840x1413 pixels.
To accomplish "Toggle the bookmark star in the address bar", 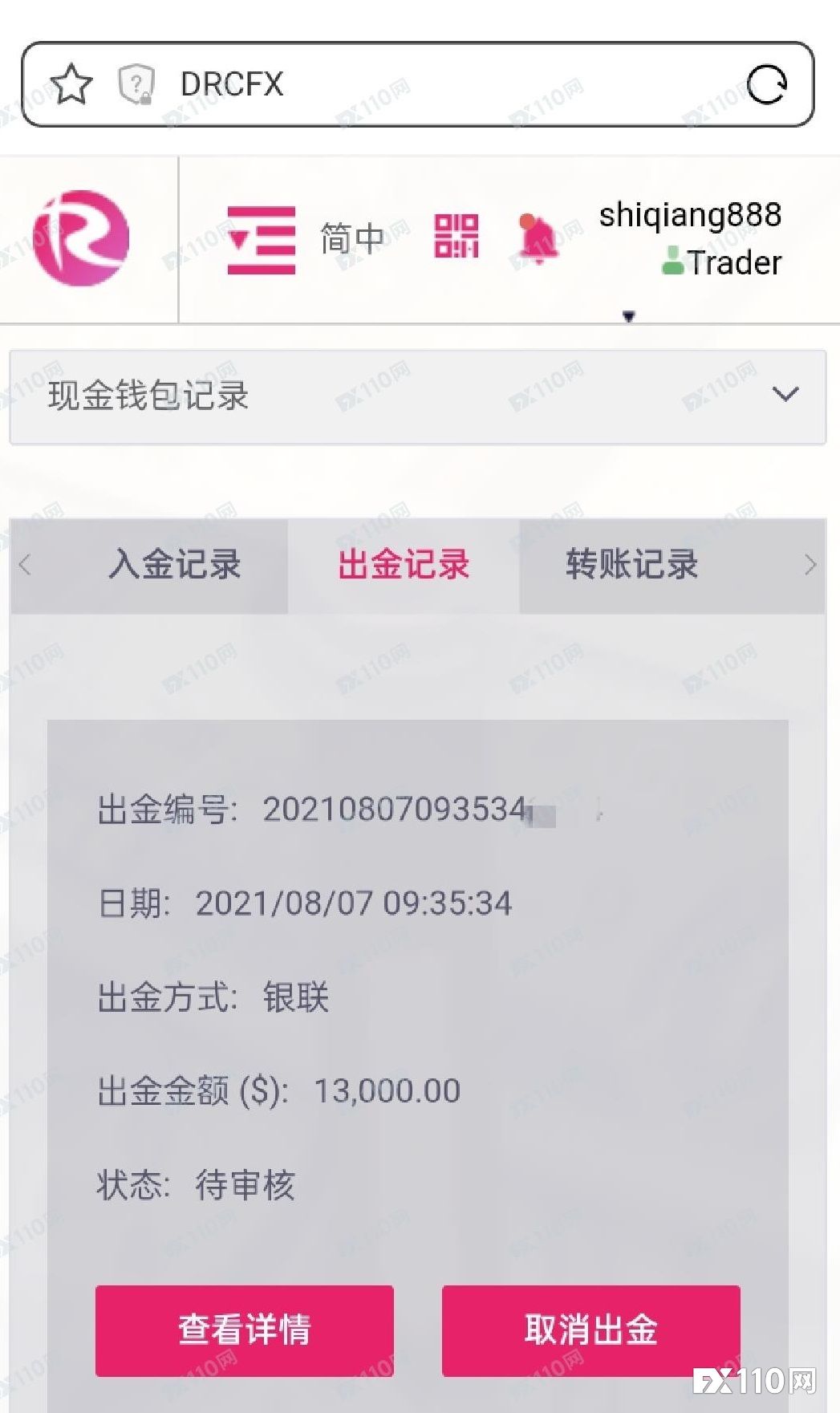I will [71, 83].
